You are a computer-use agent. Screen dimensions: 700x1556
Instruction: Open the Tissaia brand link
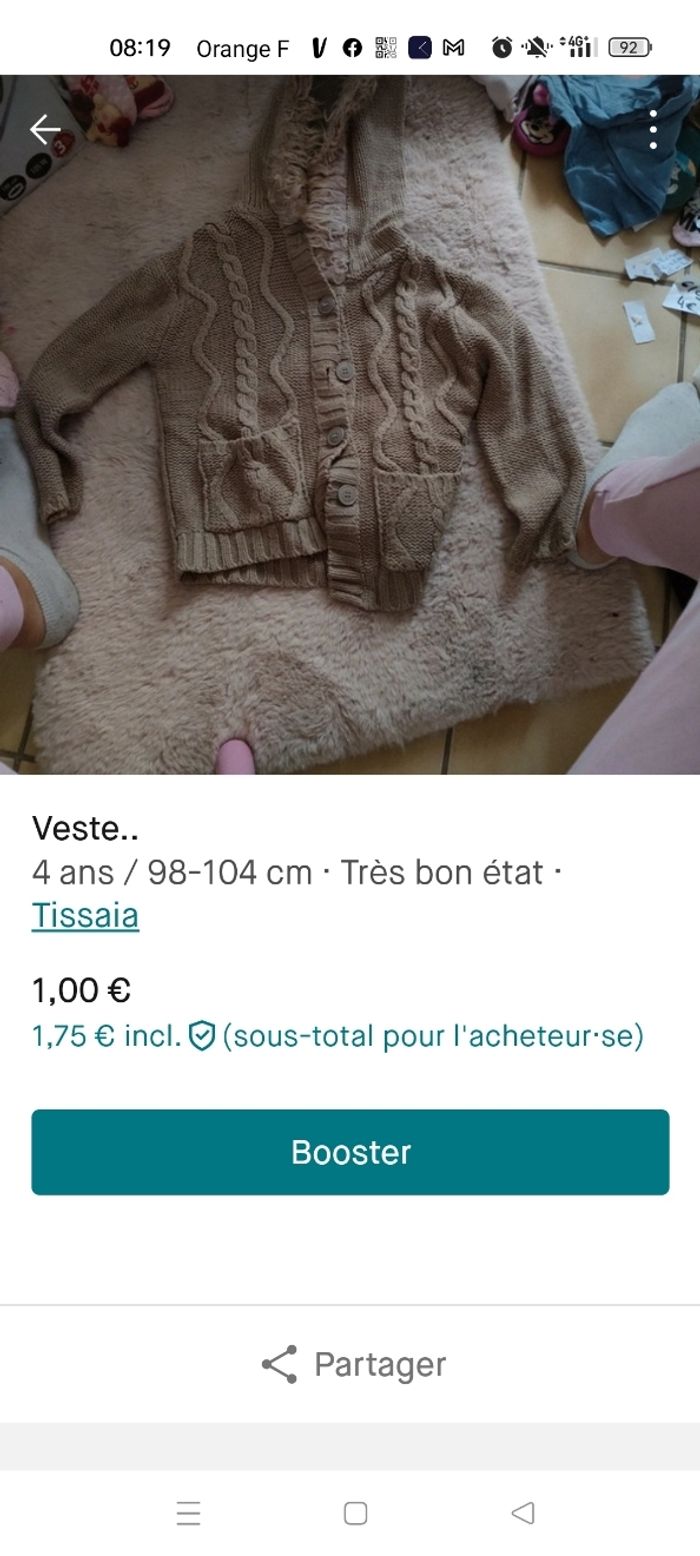(85, 915)
